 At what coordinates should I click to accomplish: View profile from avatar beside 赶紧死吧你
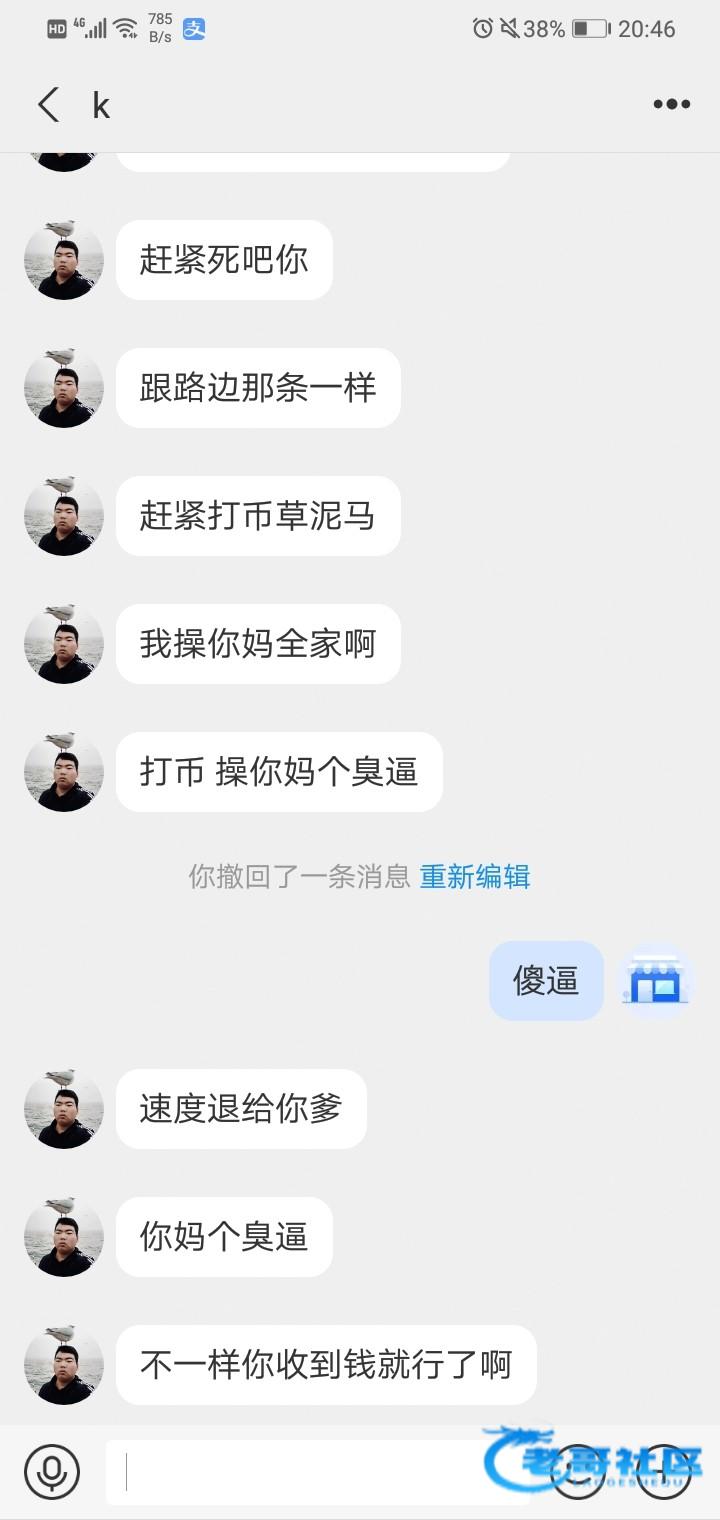[x=64, y=260]
